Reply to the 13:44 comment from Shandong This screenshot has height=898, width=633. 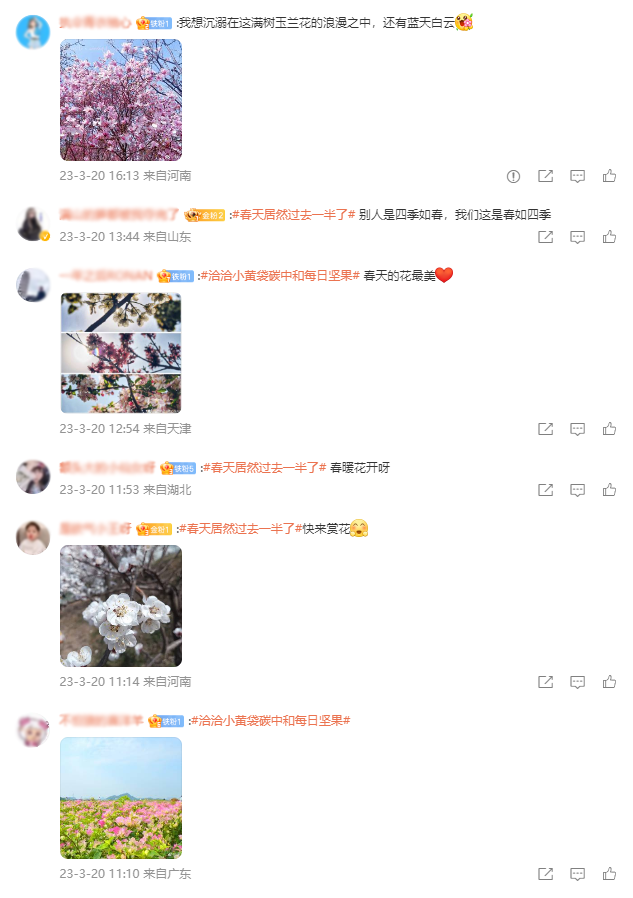point(577,237)
